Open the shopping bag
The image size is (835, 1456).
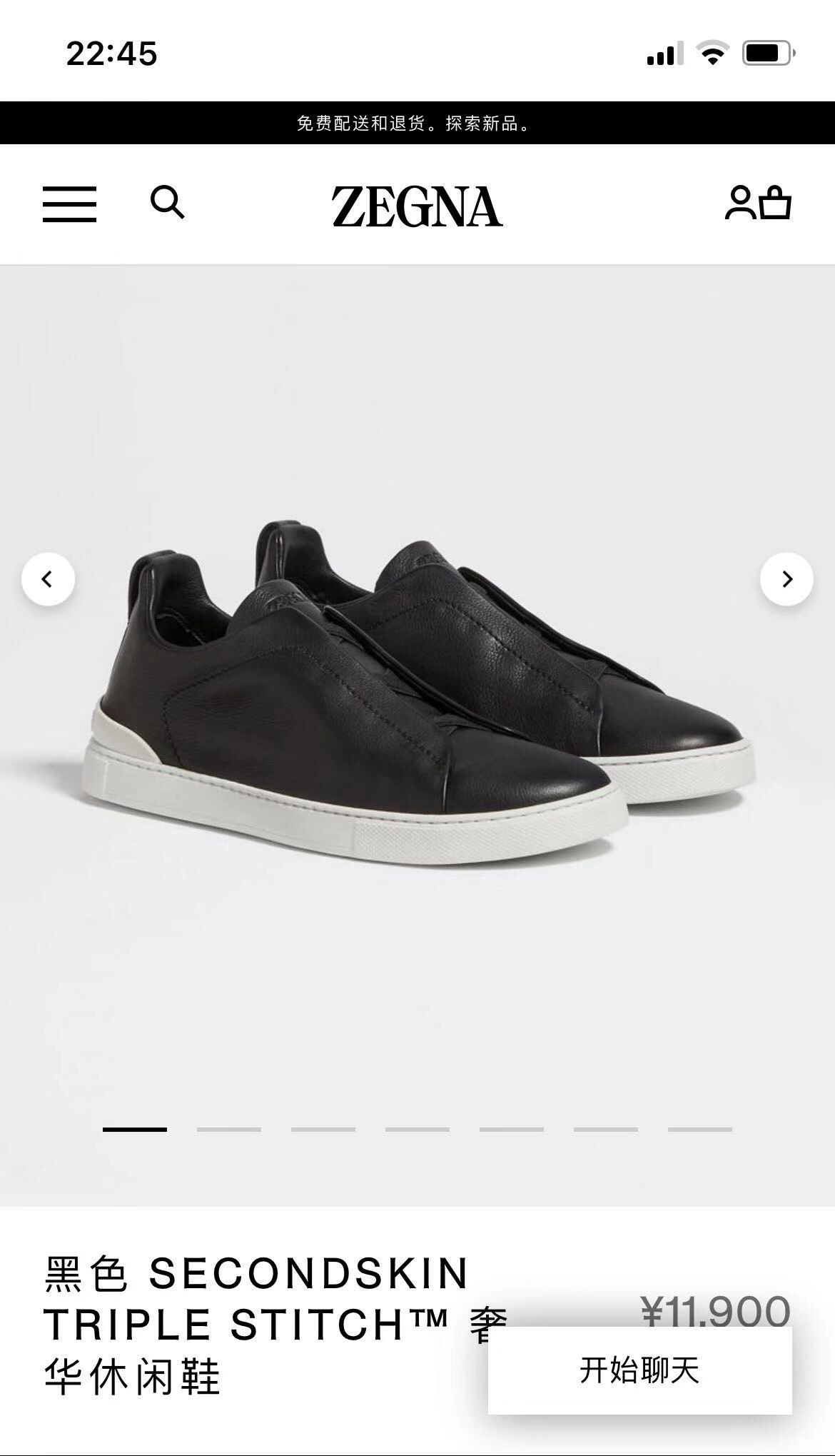[x=775, y=203]
